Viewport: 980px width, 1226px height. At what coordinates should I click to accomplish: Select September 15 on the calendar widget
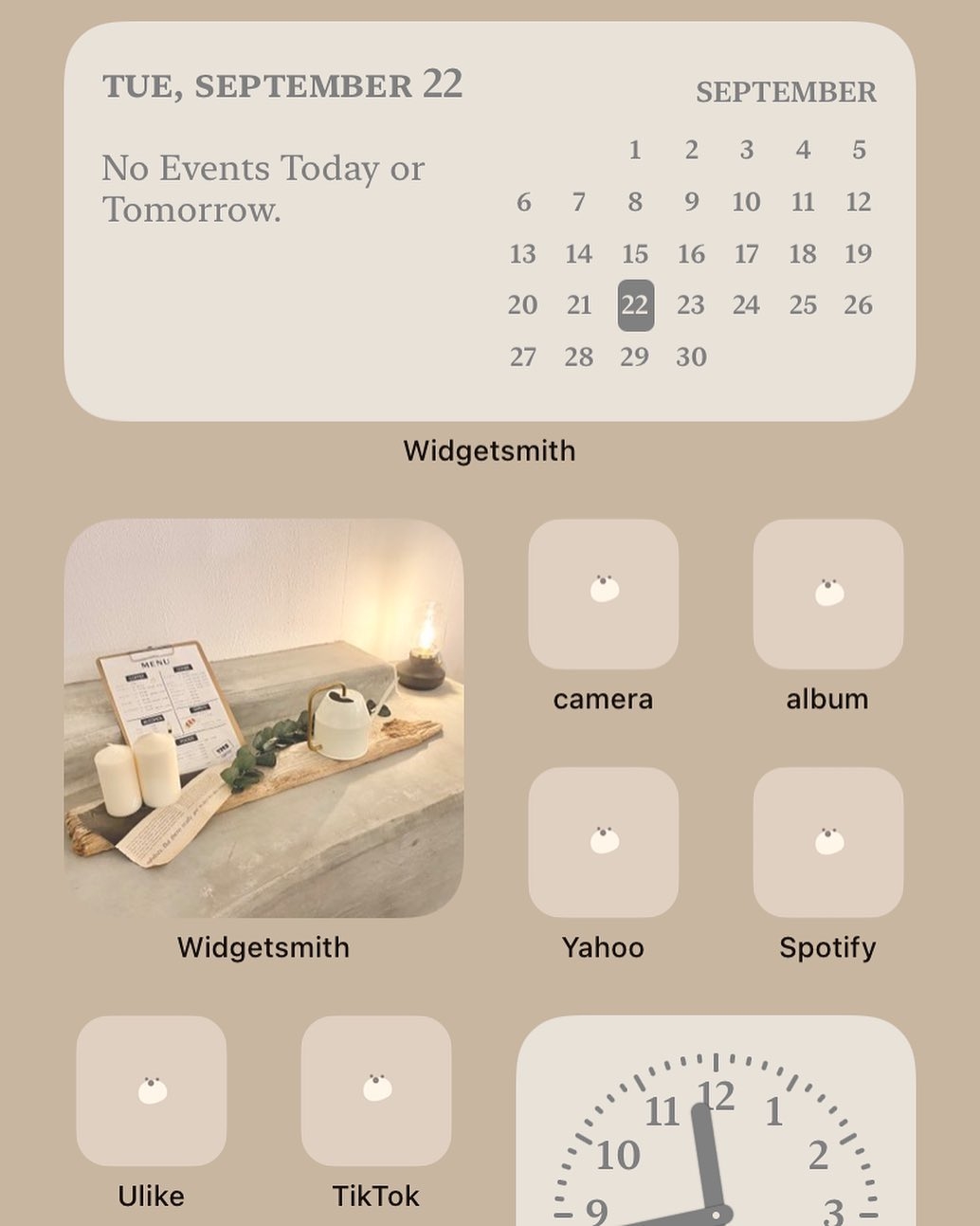tap(635, 253)
